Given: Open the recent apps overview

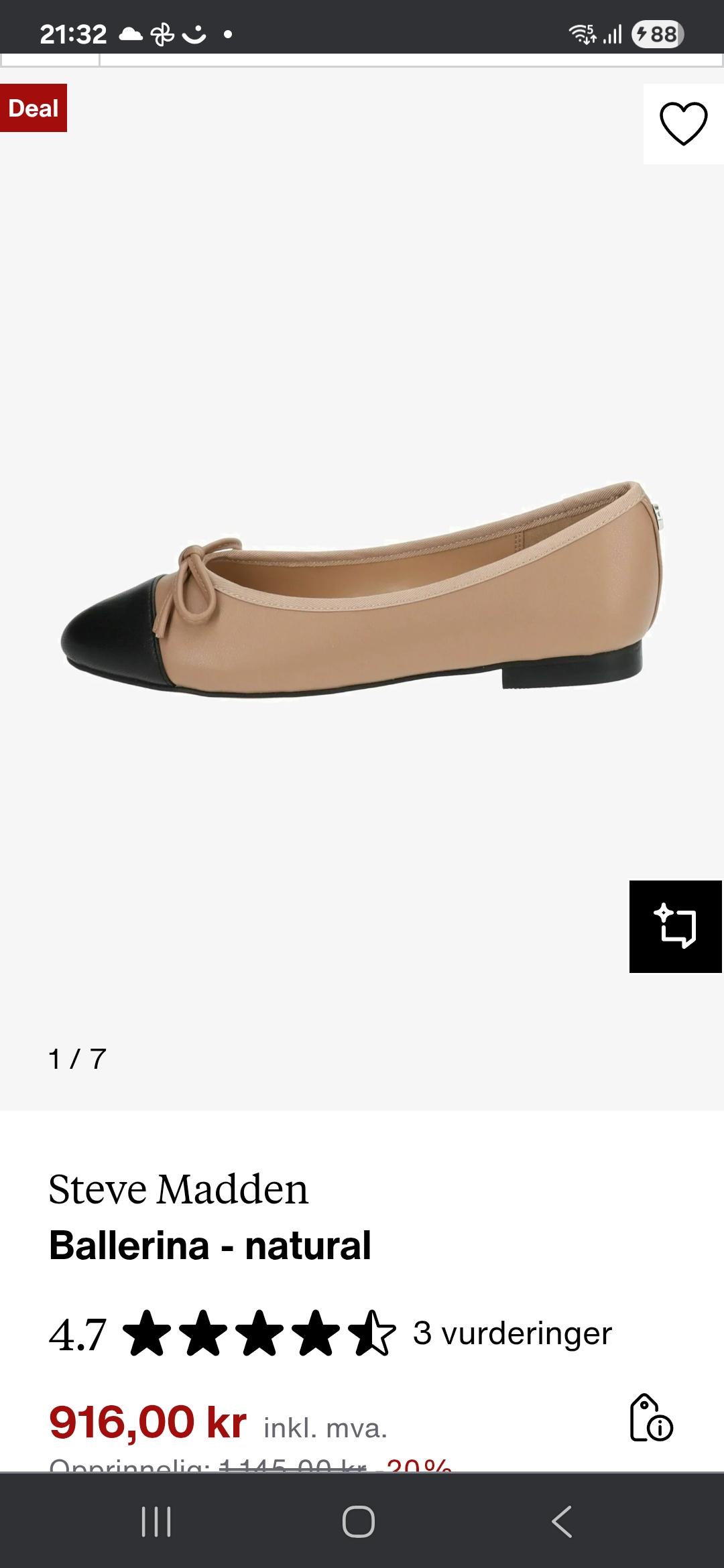Looking at the screenshot, I should click(156, 1521).
